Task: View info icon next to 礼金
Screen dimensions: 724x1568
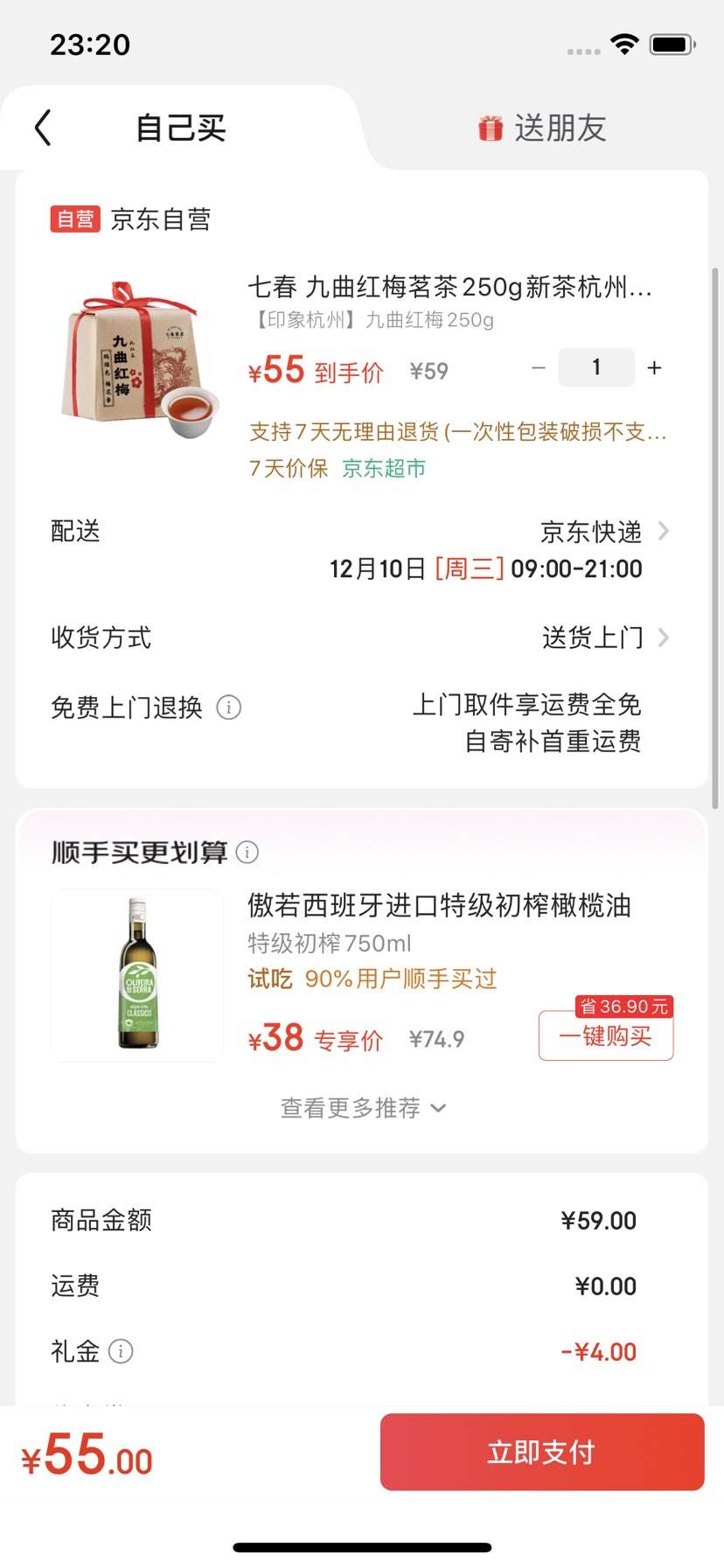Action: click(121, 1351)
